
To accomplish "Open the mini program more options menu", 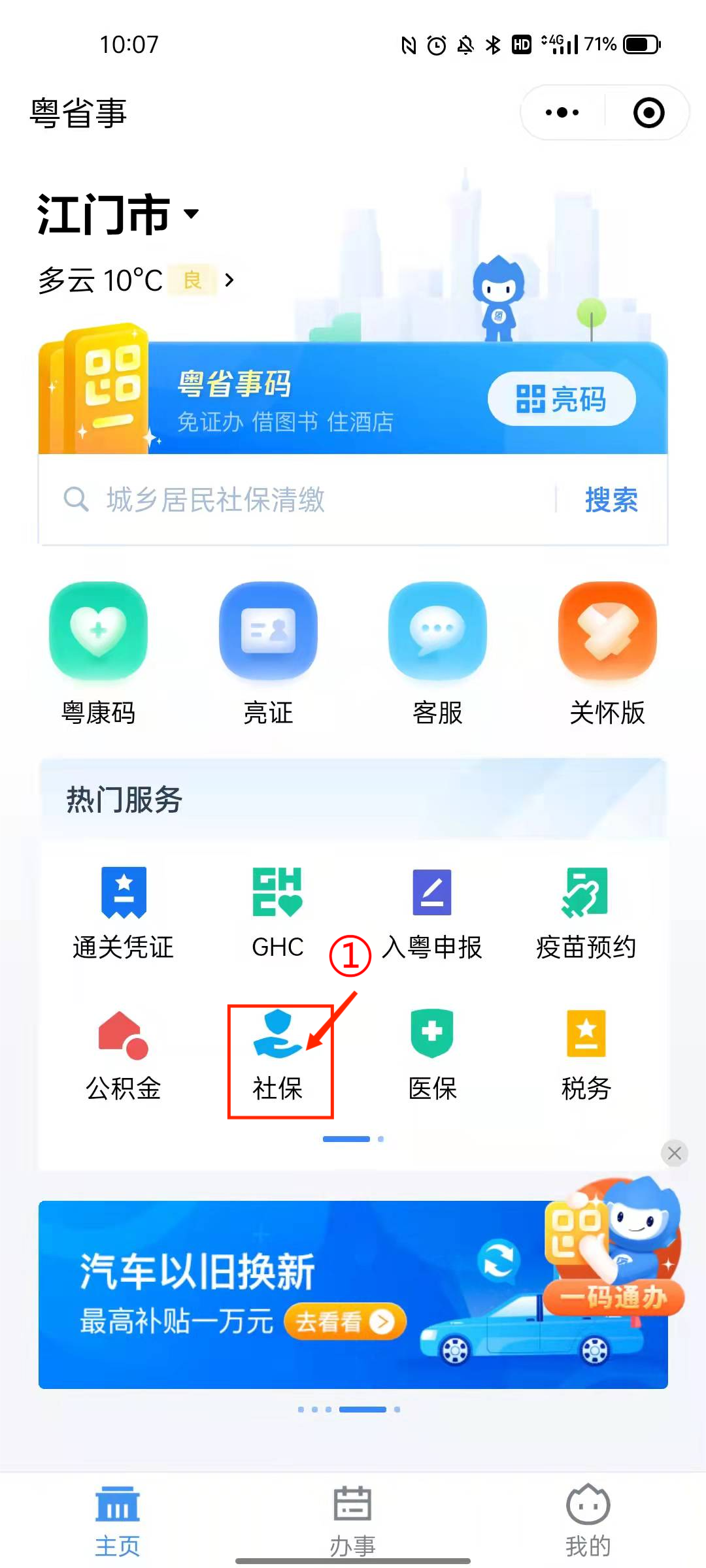I will click(562, 112).
